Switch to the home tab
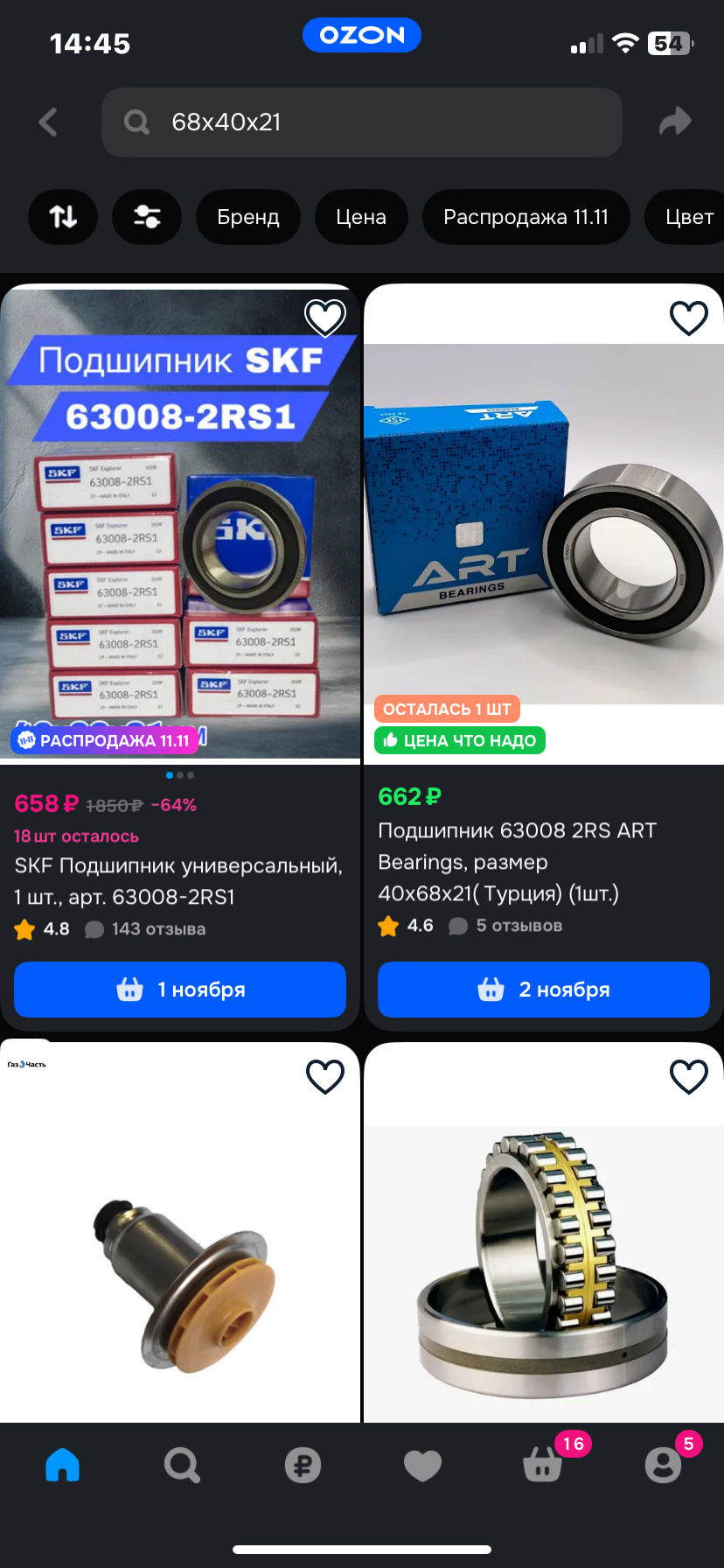 click(62, 1465)
